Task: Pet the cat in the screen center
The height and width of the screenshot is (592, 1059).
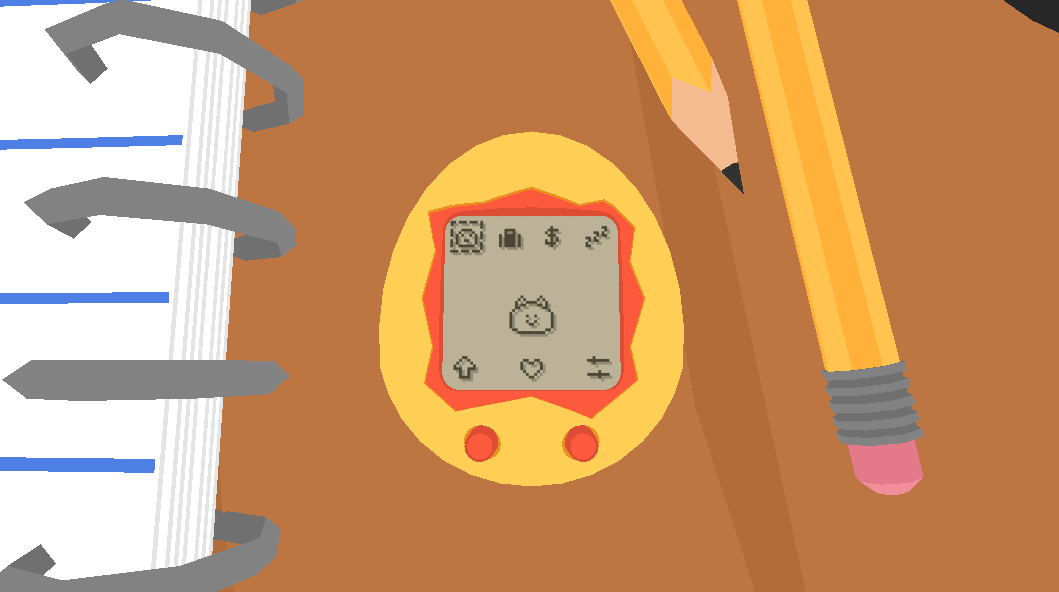Action: tap(530, 316)
